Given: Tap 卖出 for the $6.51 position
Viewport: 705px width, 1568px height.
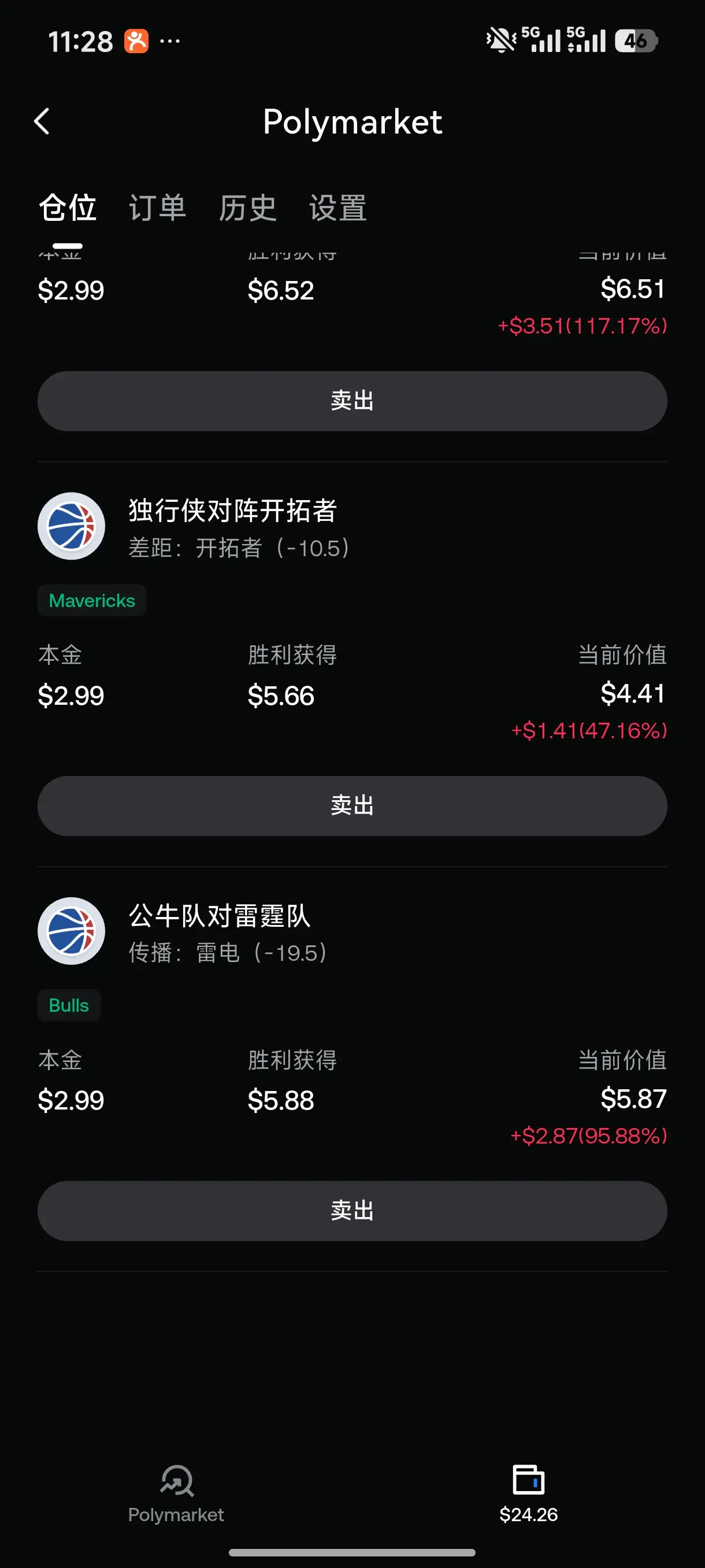Looking at the screenshot, I should [x=352, y=401].
